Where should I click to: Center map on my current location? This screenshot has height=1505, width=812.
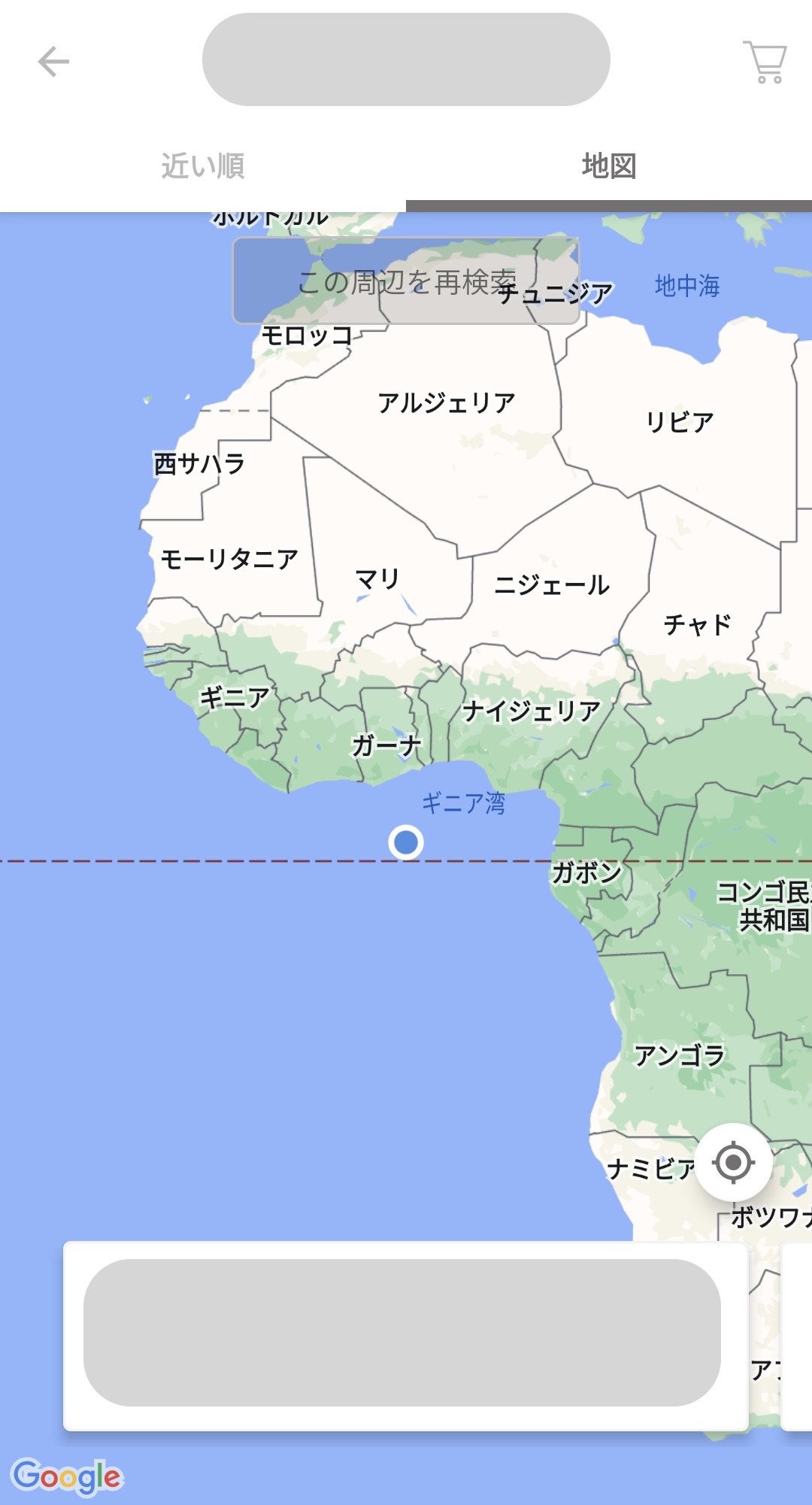[733, 1162]
